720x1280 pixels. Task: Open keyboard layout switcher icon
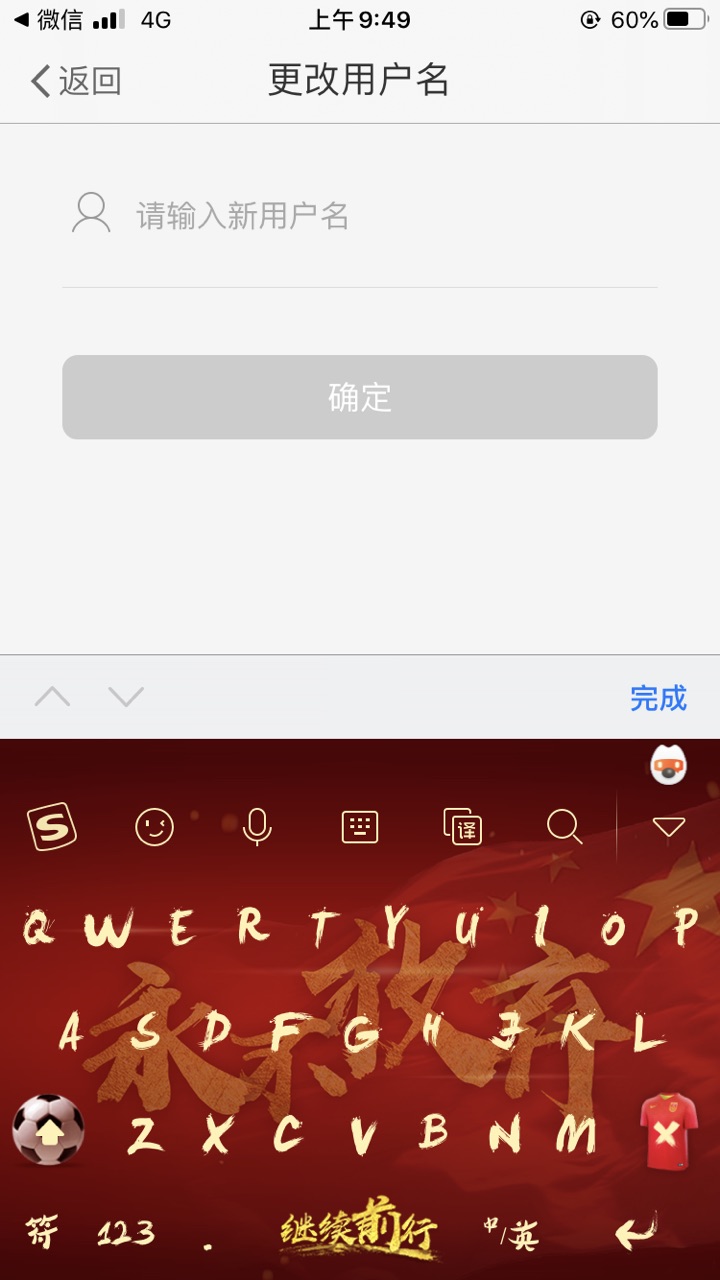coord(360,827)
